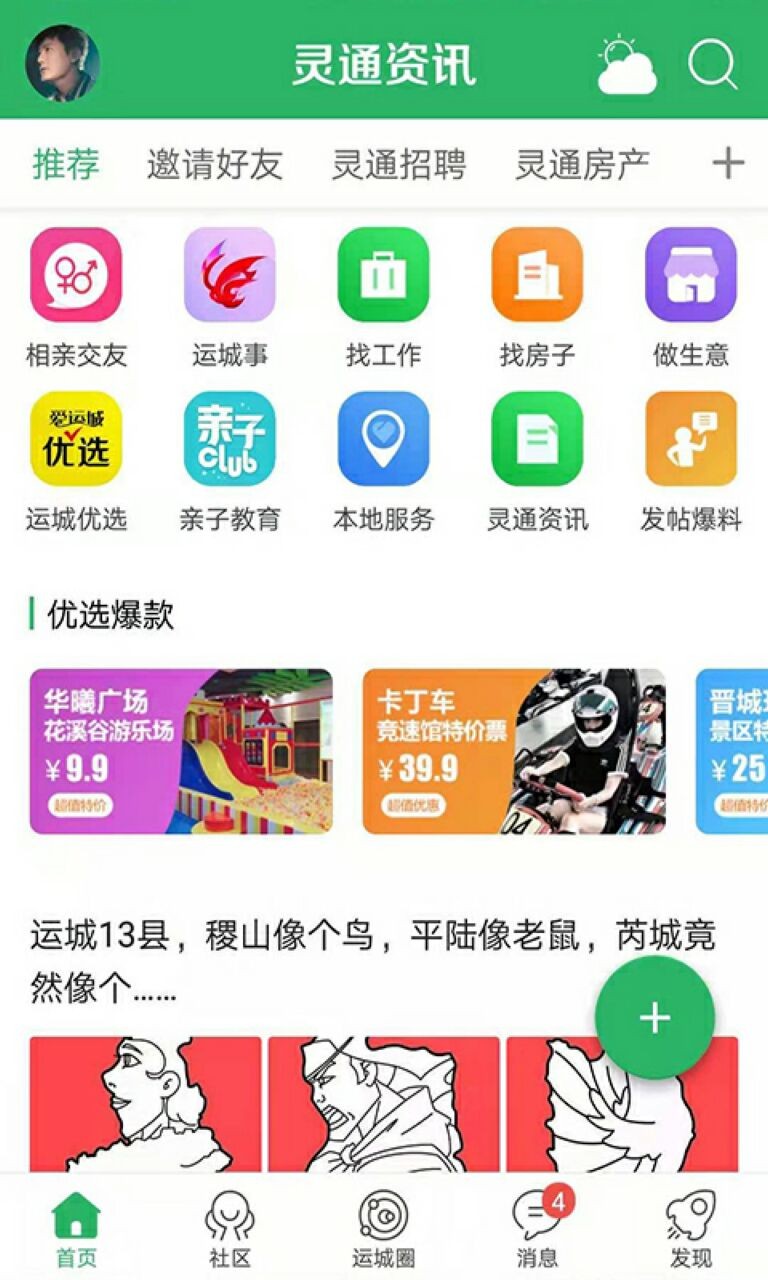
Task: Open your profile via the avatar photo
Action: [x=62, y=62]
